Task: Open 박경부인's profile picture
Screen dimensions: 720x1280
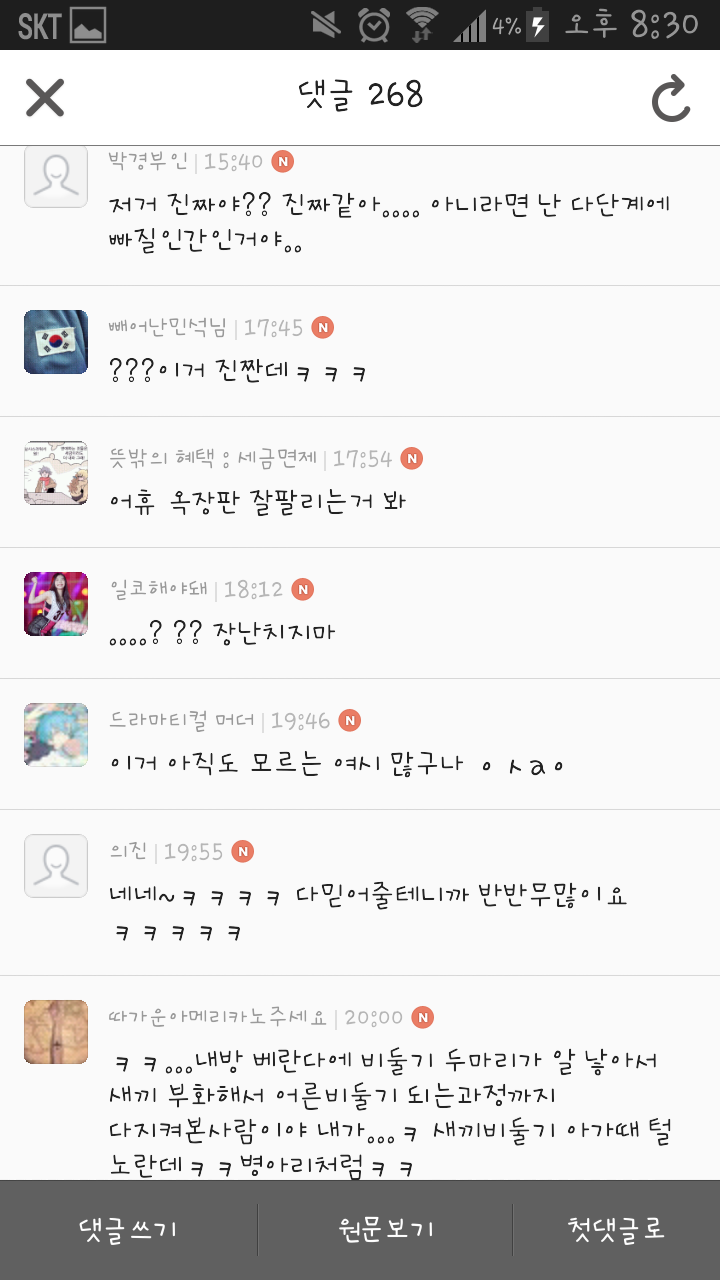Action: click(56, 176)
